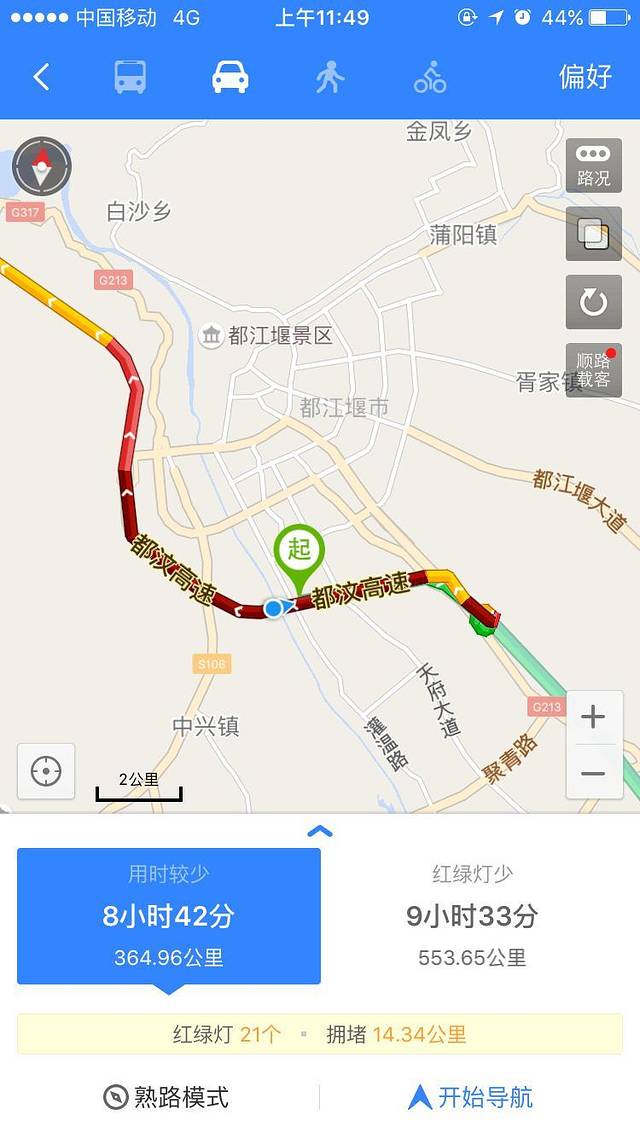Open 顺路载客 ride-sharing option
The image size is (640, 1138).
(593, 370)
